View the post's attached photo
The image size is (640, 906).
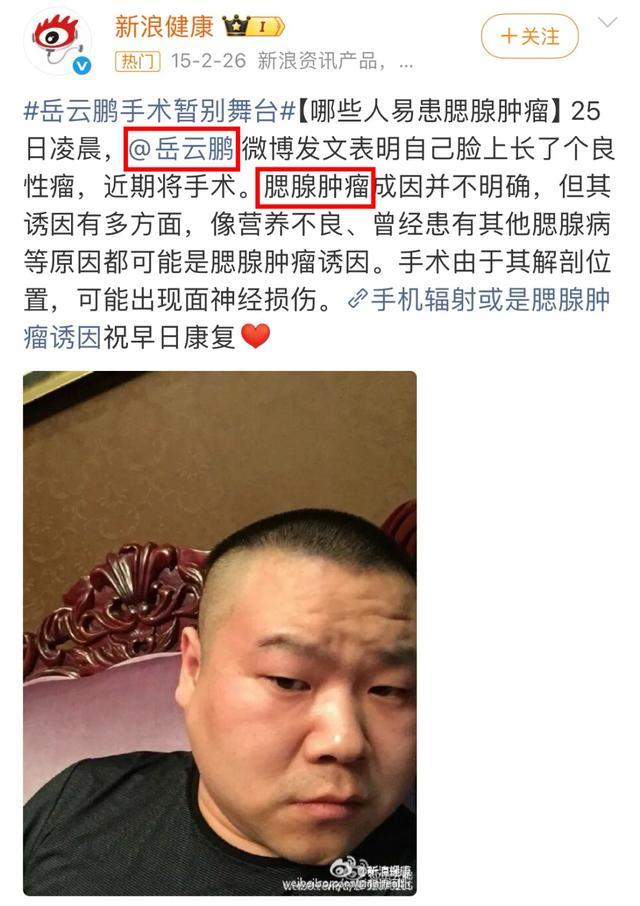pyautogui.click(x=219, y=633)
